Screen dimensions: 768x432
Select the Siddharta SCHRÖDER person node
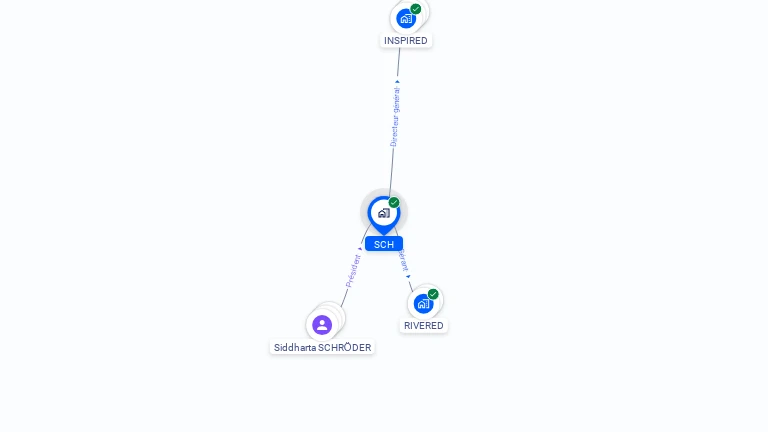[322, 325]
